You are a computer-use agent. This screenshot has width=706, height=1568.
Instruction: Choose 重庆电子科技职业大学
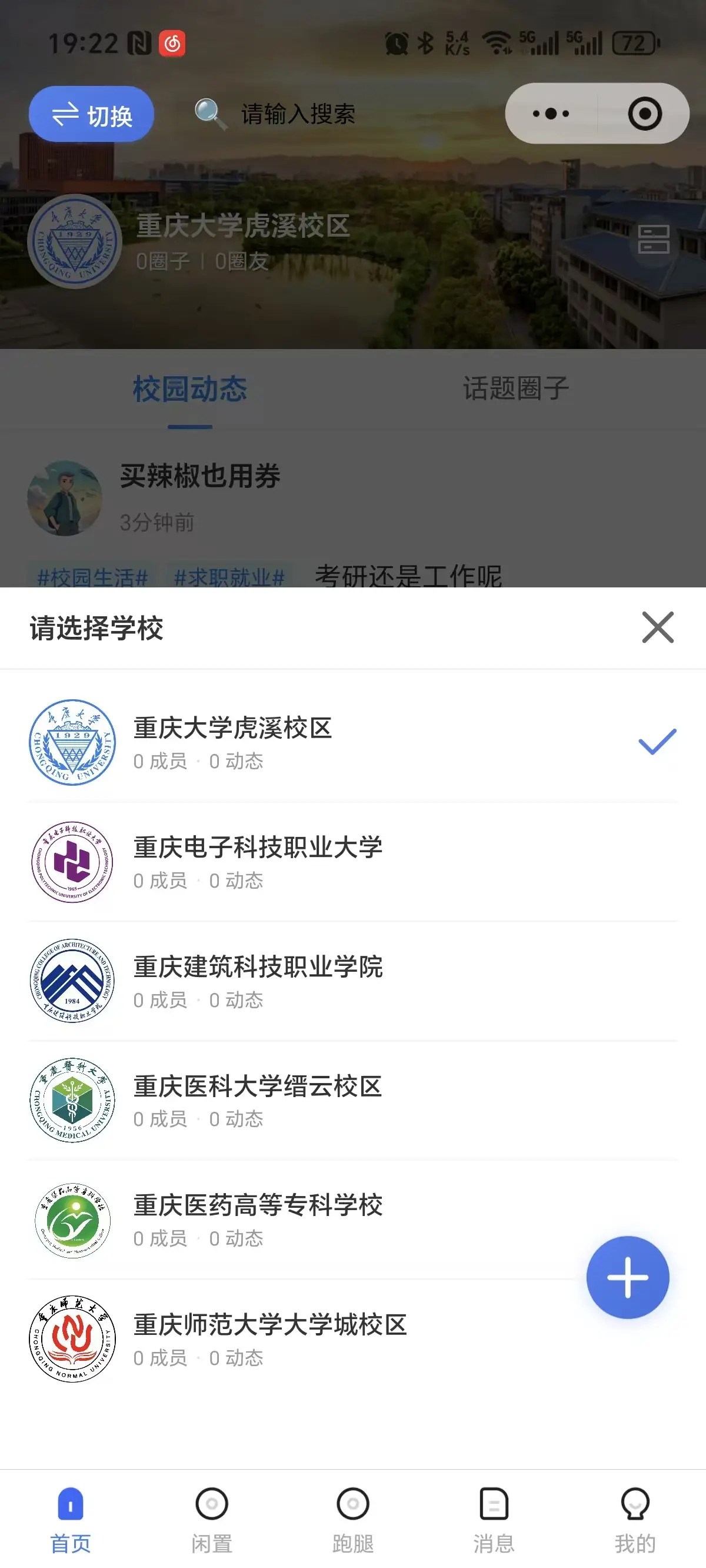(258, 861)
